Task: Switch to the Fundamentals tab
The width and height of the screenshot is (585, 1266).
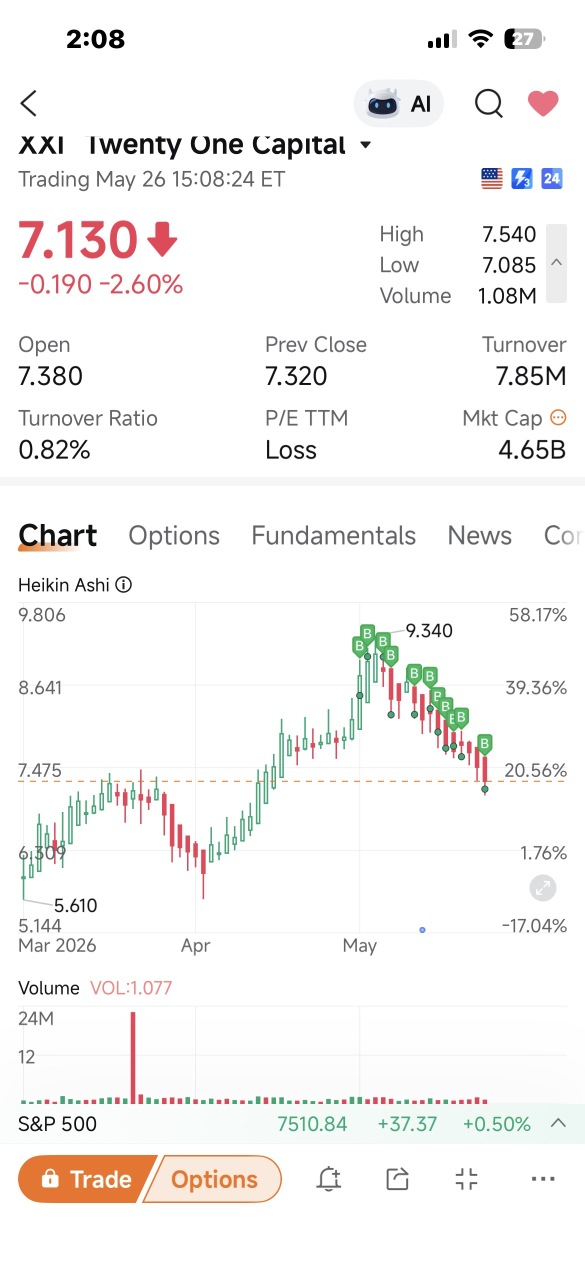Action: point(333,536)
